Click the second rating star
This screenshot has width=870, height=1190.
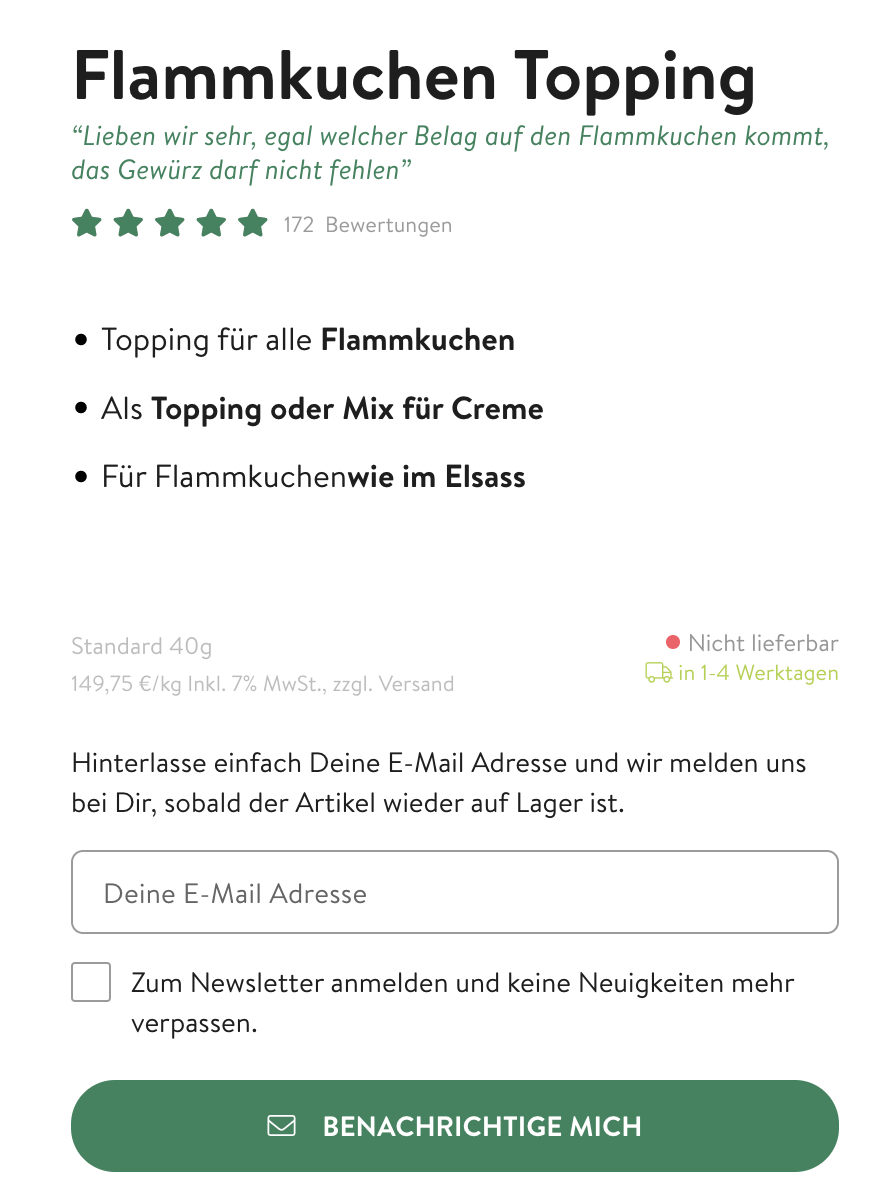point(129,224)
